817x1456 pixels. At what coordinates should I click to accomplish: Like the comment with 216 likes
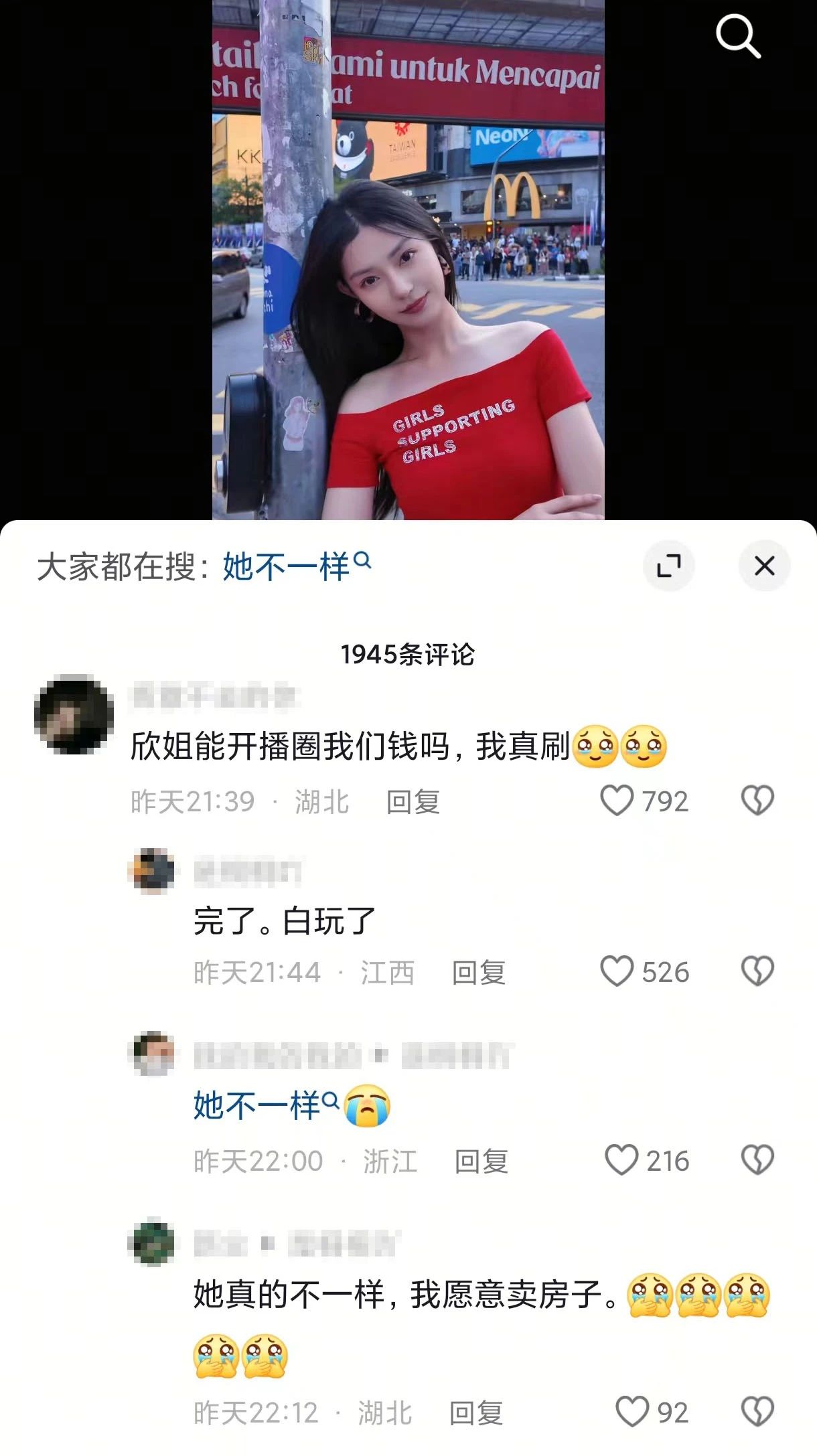(621, 1160)
